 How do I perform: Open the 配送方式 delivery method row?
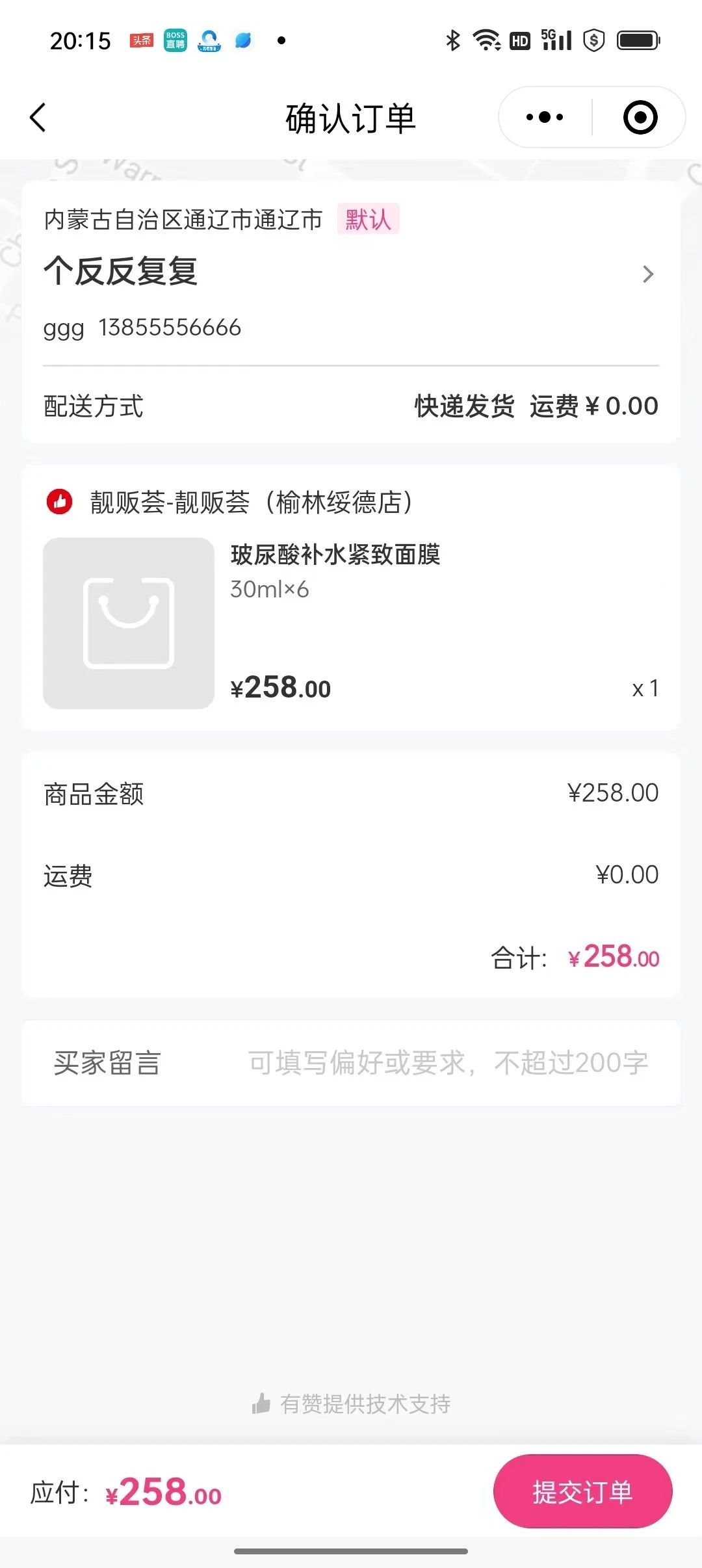(351, 406)
